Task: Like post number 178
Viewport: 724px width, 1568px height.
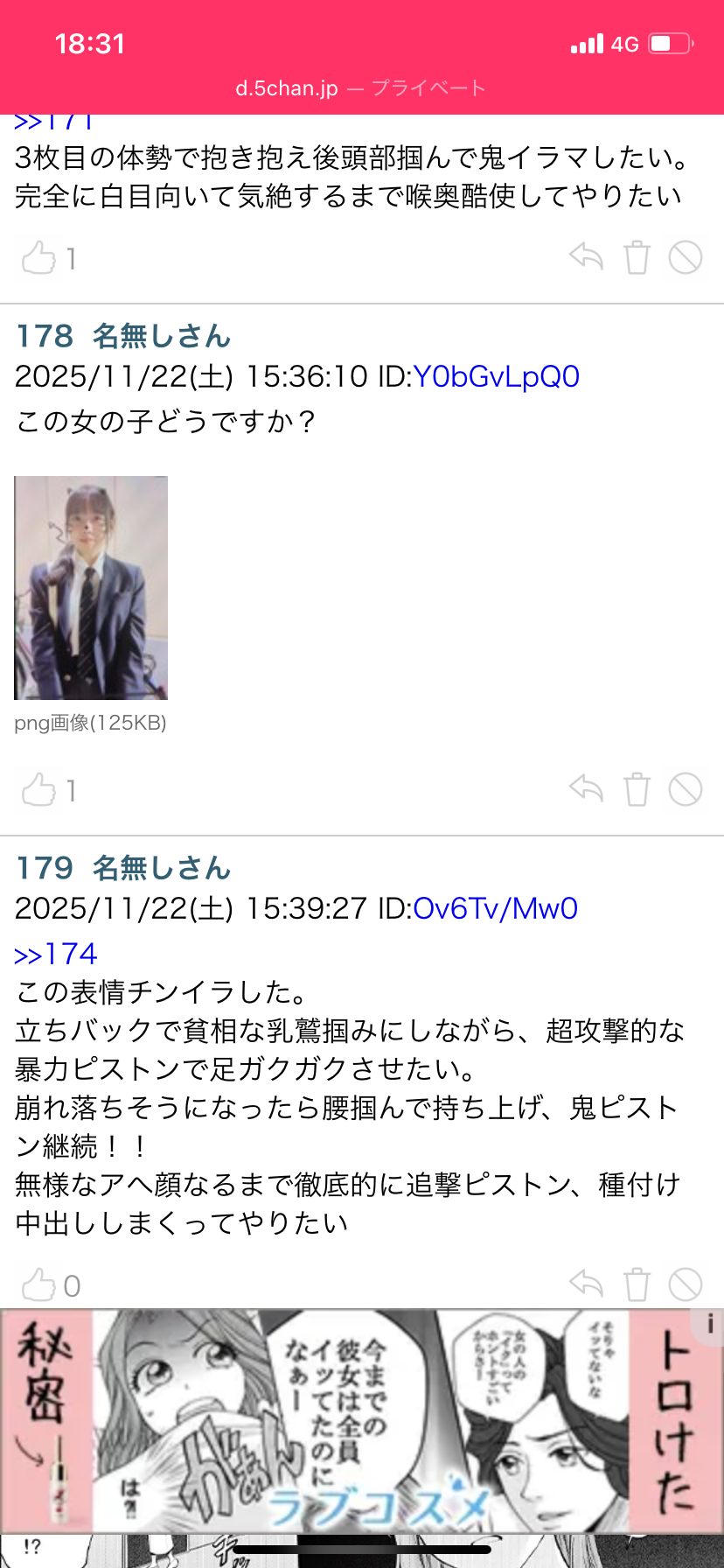Action: (39, 790)
